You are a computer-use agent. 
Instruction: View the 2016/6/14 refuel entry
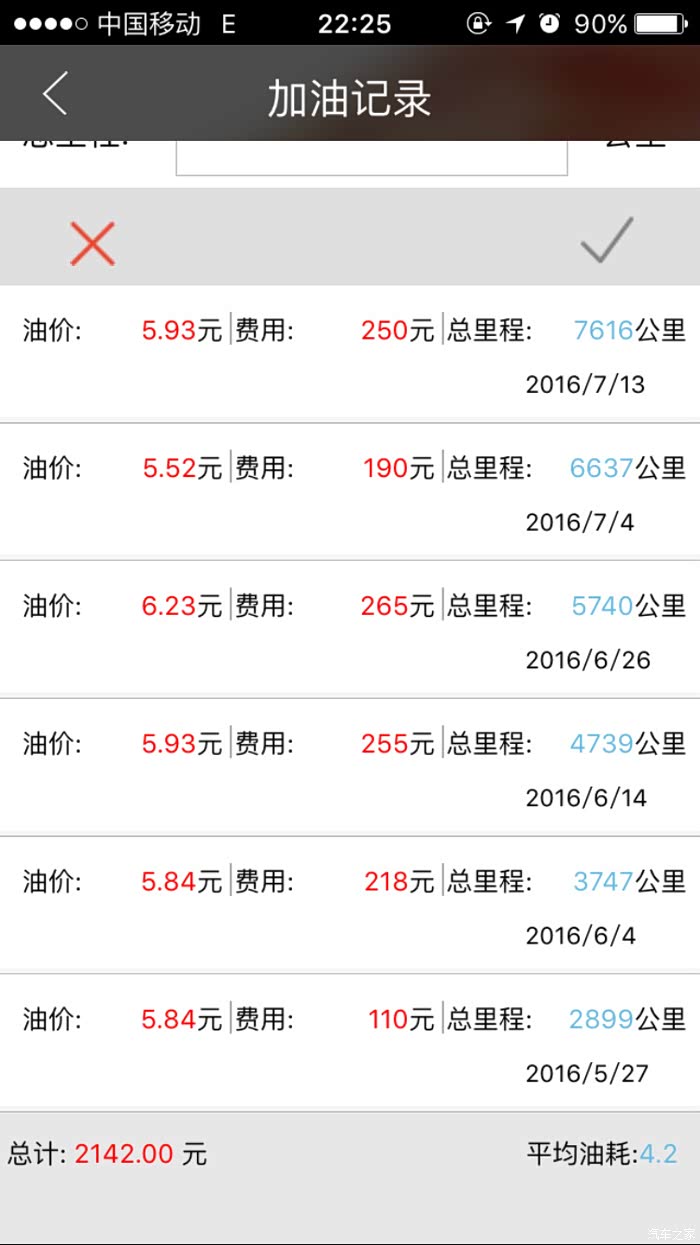(x=350, y=768)
